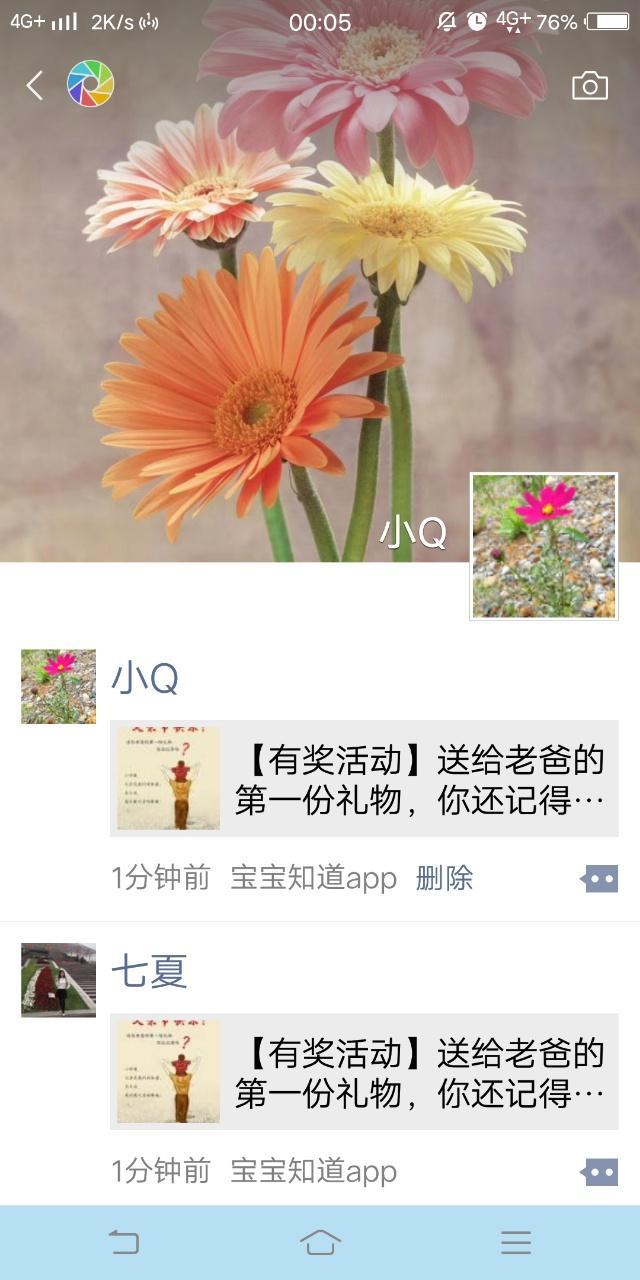640x1280 pixels.
Task: Open the camera to post a moment
Action: point(590,86)
